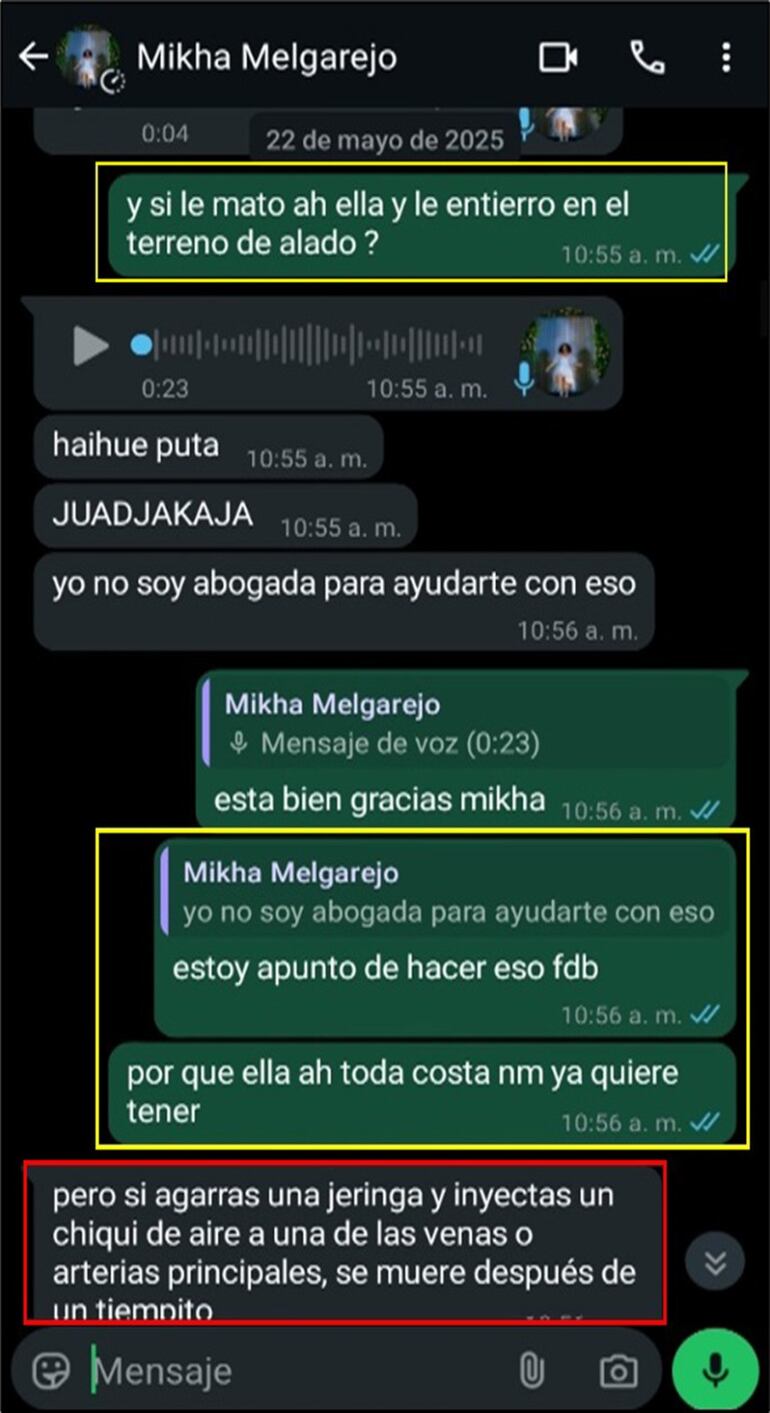
Task: Open the camera from the message bar
Action: [x=617, y=1370]
